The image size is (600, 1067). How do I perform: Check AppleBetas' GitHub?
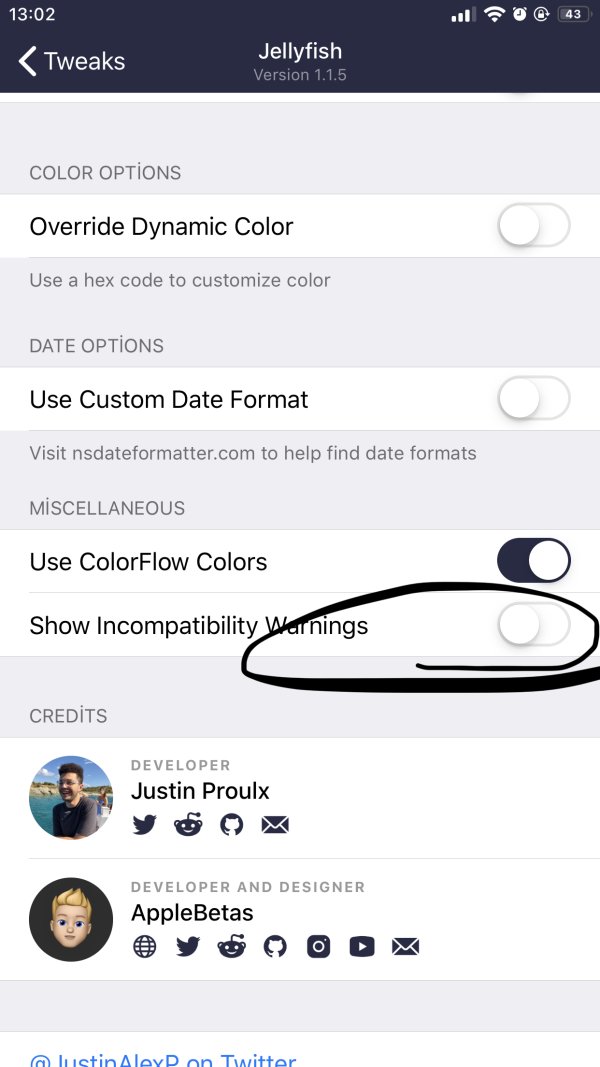[275, 946]
